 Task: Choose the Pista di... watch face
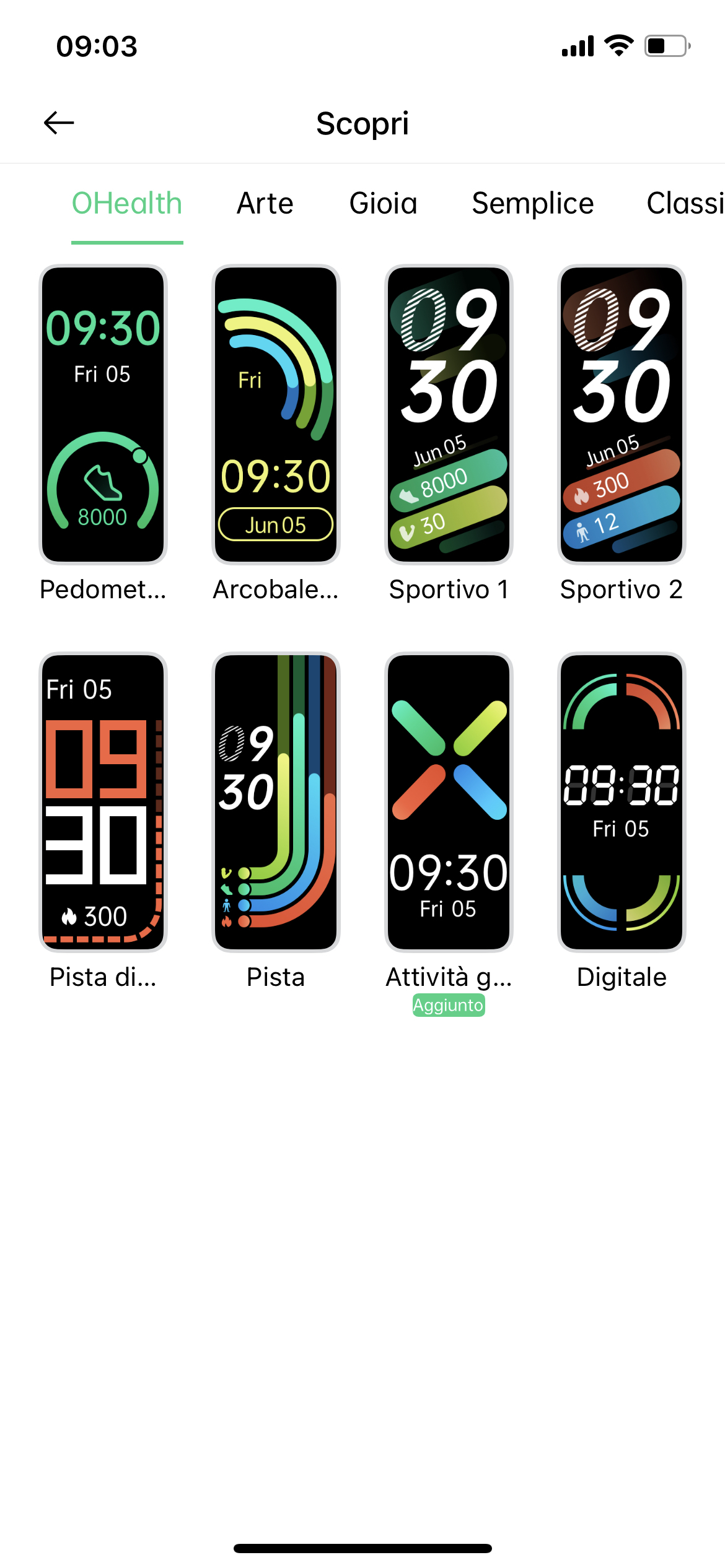tap(103, 802)
